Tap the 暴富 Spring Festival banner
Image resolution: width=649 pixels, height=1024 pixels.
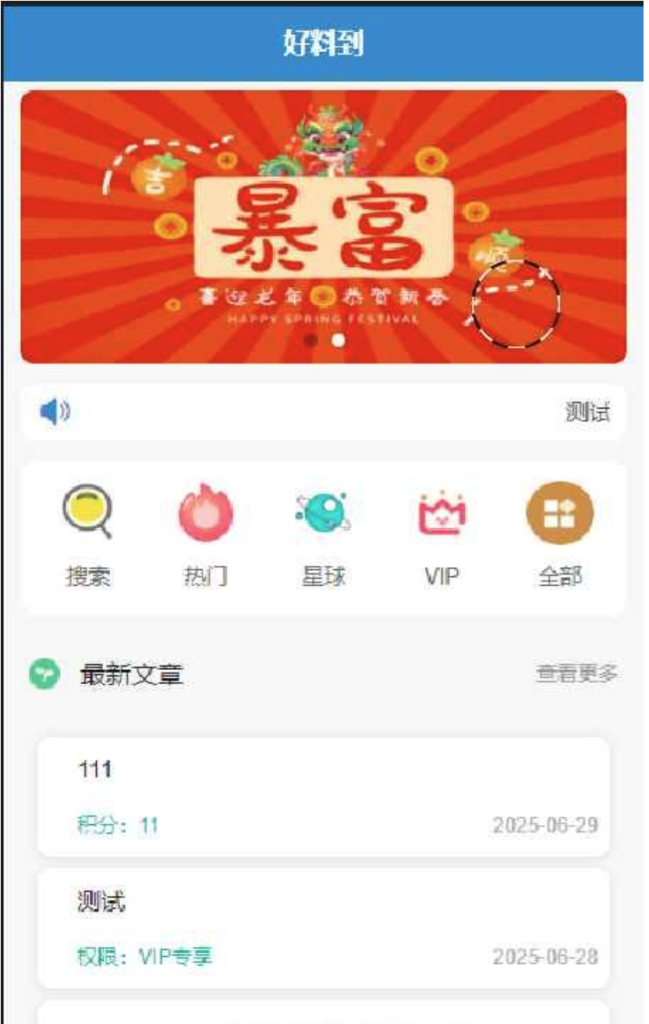click(323, 226)
